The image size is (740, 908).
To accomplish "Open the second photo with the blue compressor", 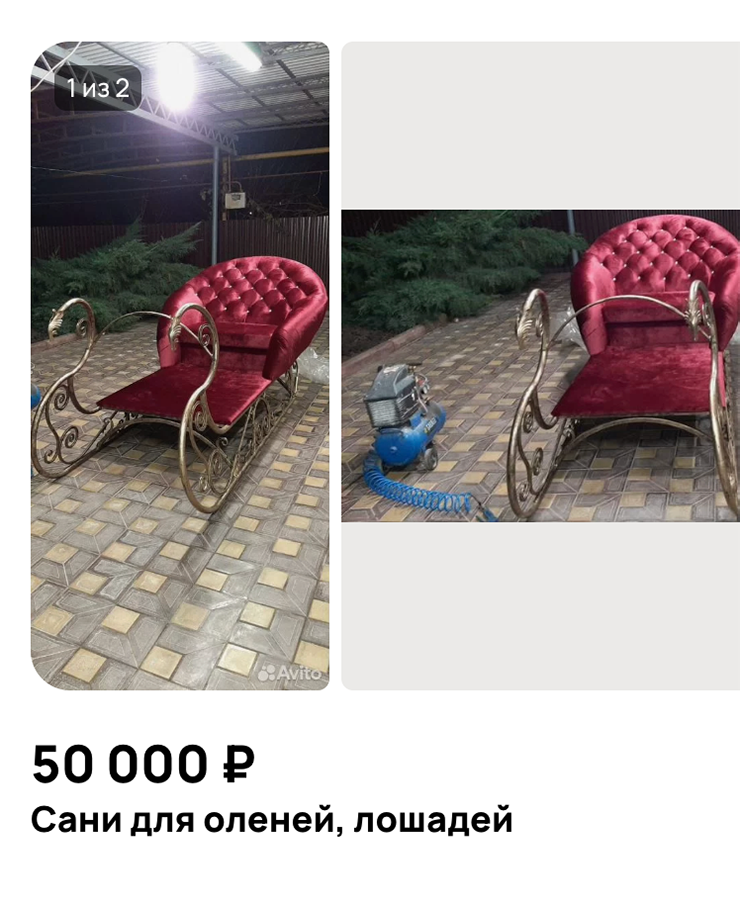I will (541, 365).
